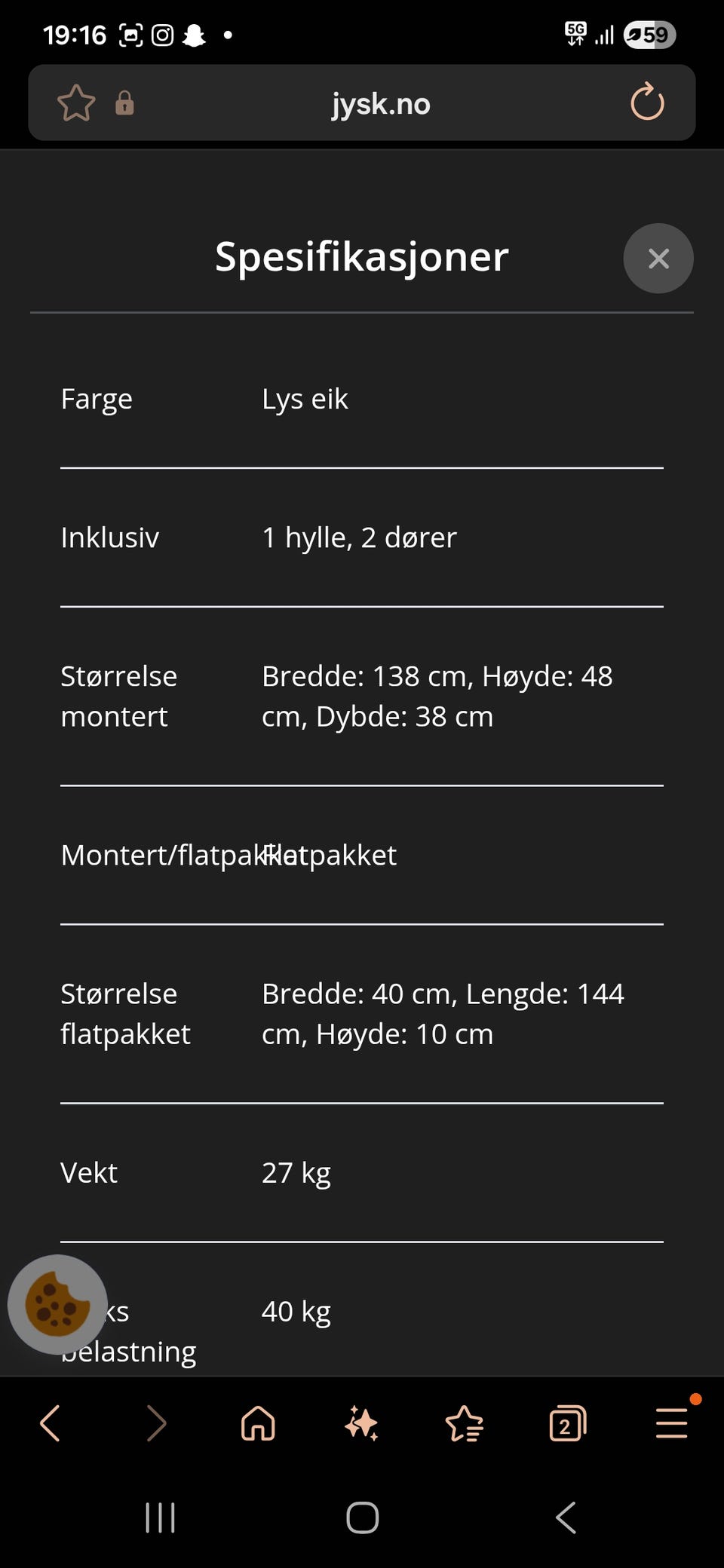
Task: Open the browser options menu
Action: [670, 1423]
